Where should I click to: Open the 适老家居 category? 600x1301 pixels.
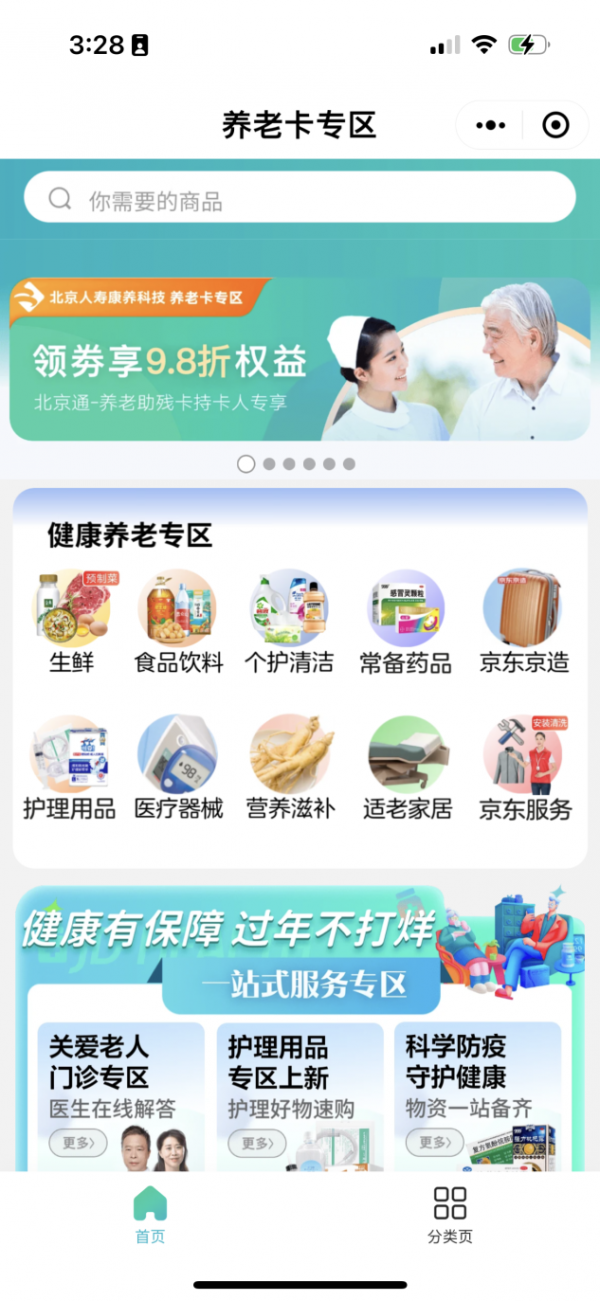pos(407,766)
